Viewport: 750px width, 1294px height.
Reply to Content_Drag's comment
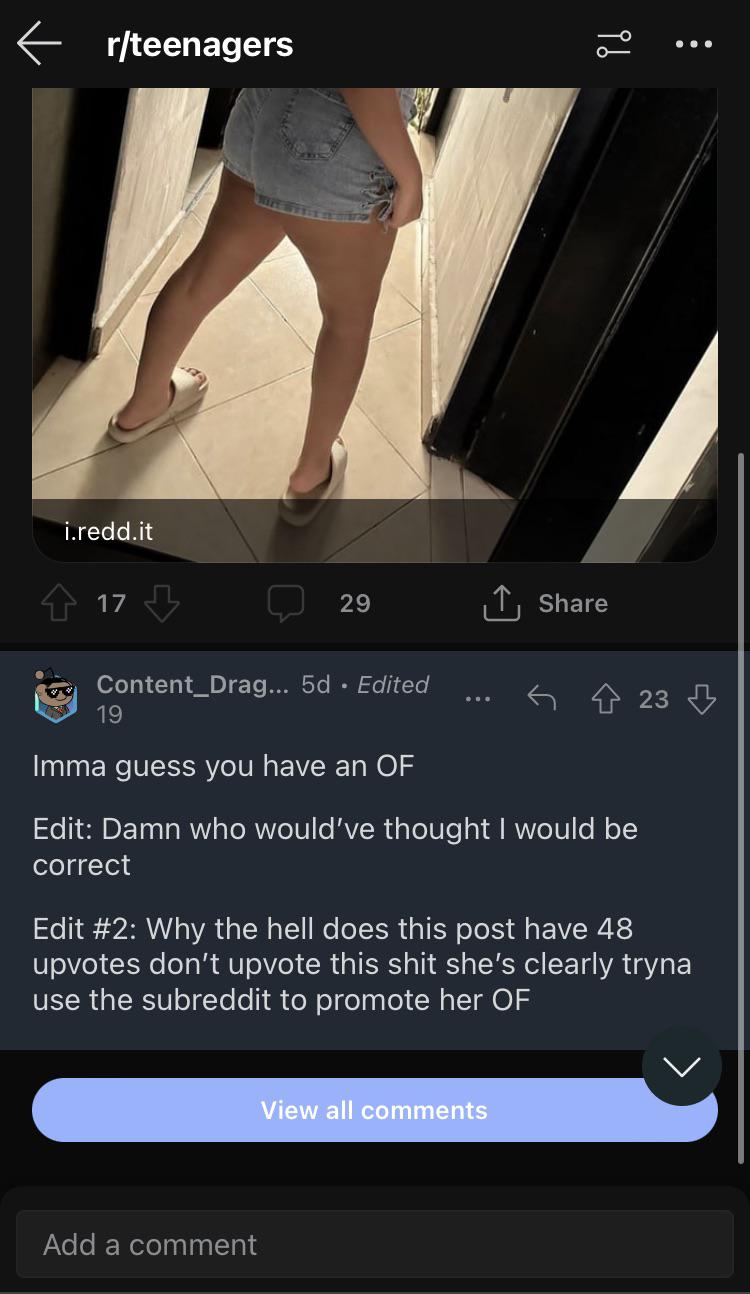pos(541,699)
